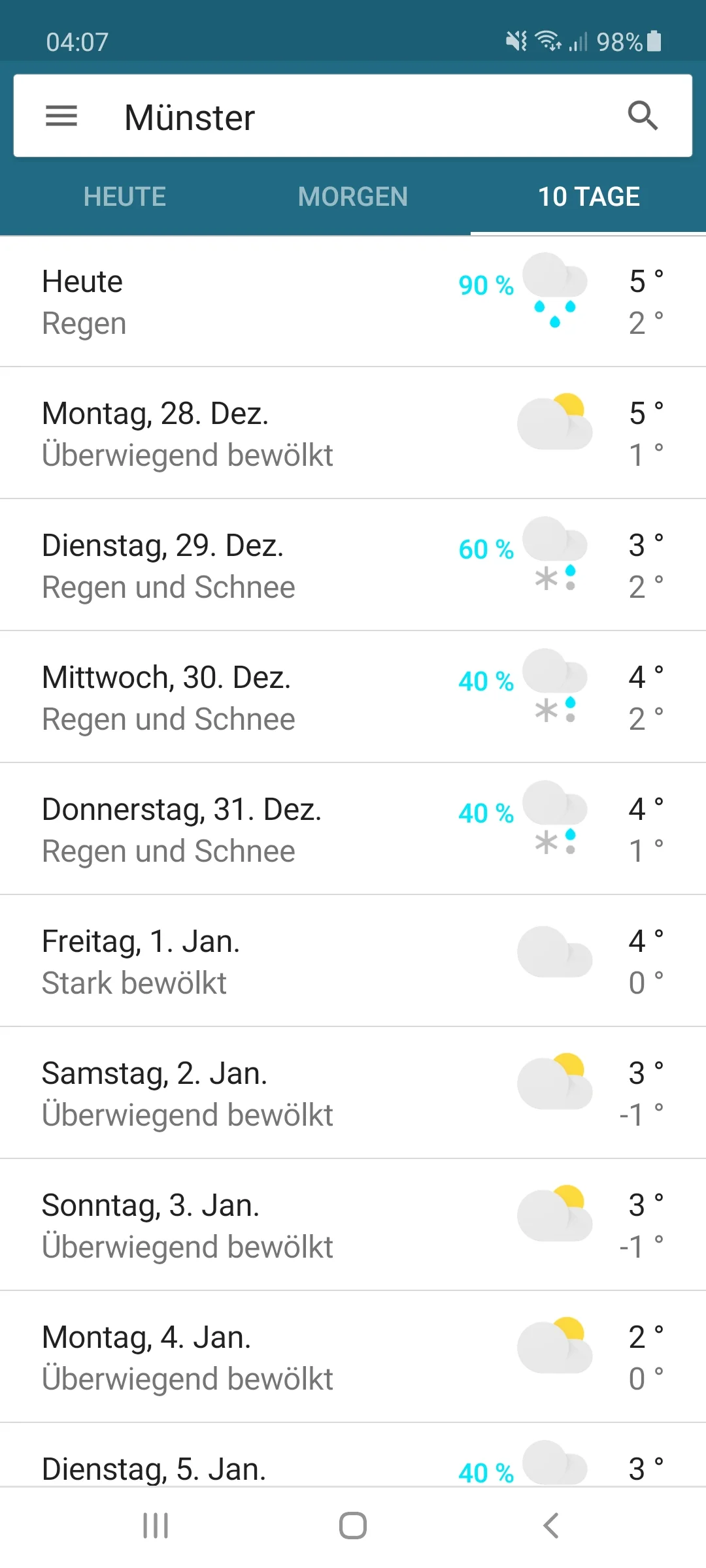Open the Heute forecast row

pos(353,302)
